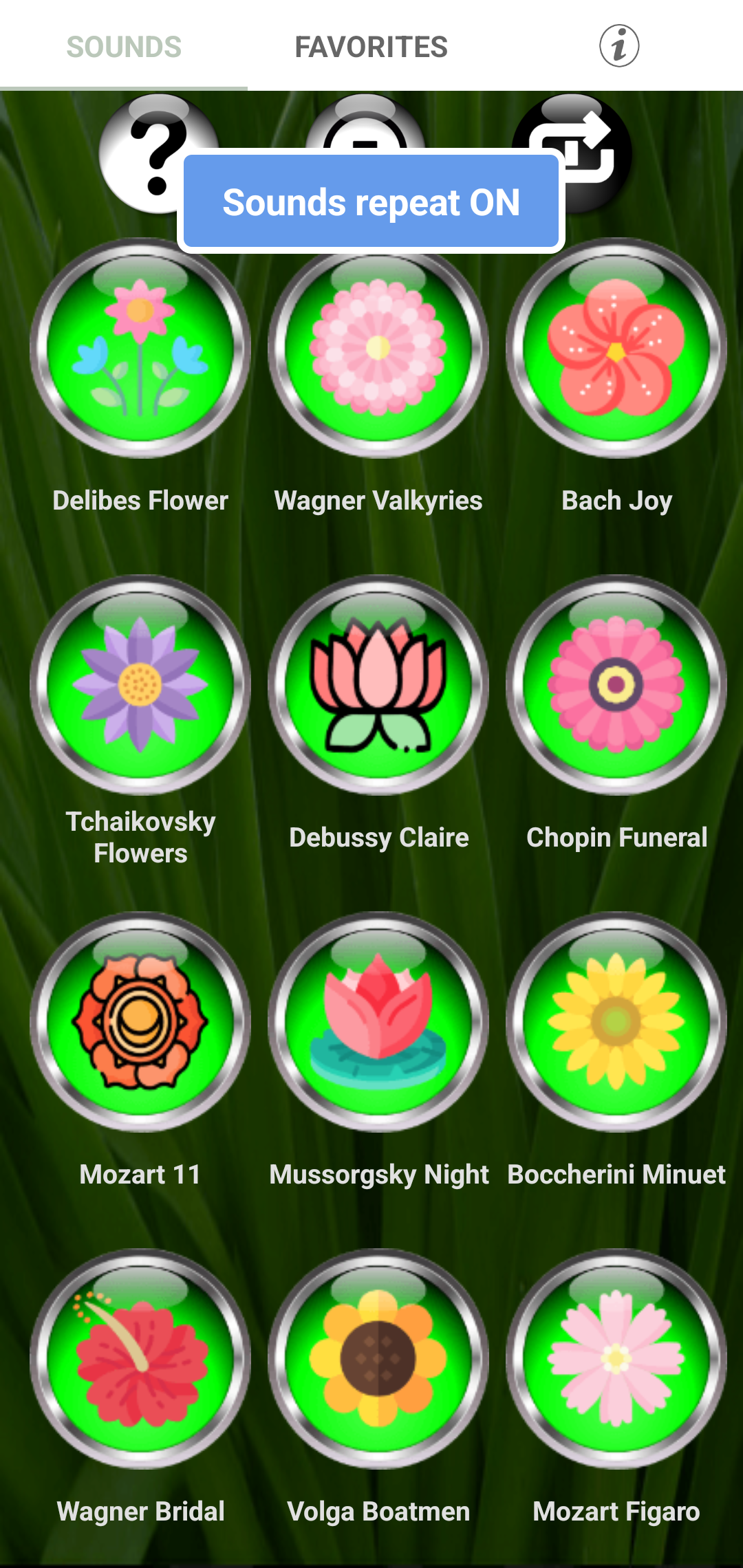Start the Tchaikovsky Flowers sound
The height and width of the screenshot is (1568, 743).
[x=140, y=685]
